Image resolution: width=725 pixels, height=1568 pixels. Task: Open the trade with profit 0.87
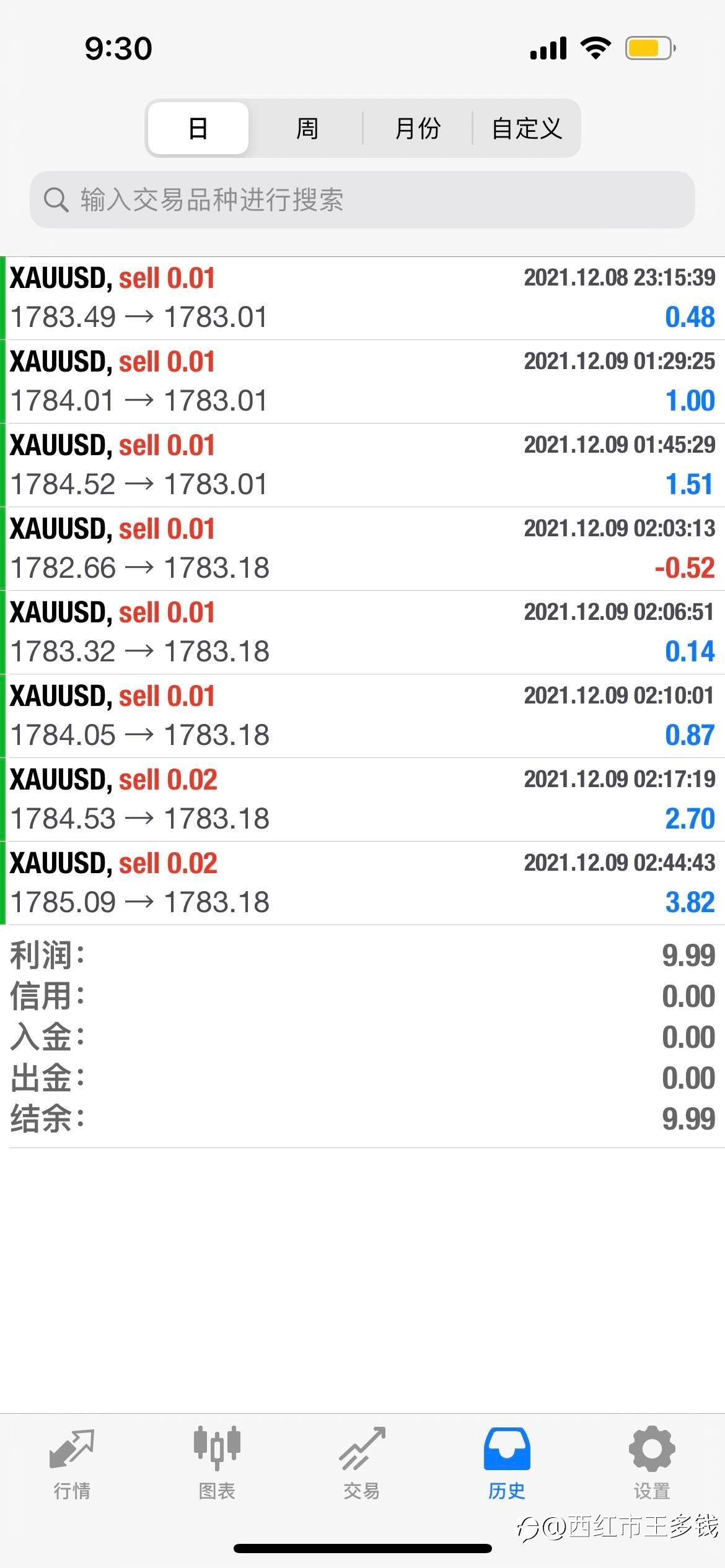(x=362, y=716)
